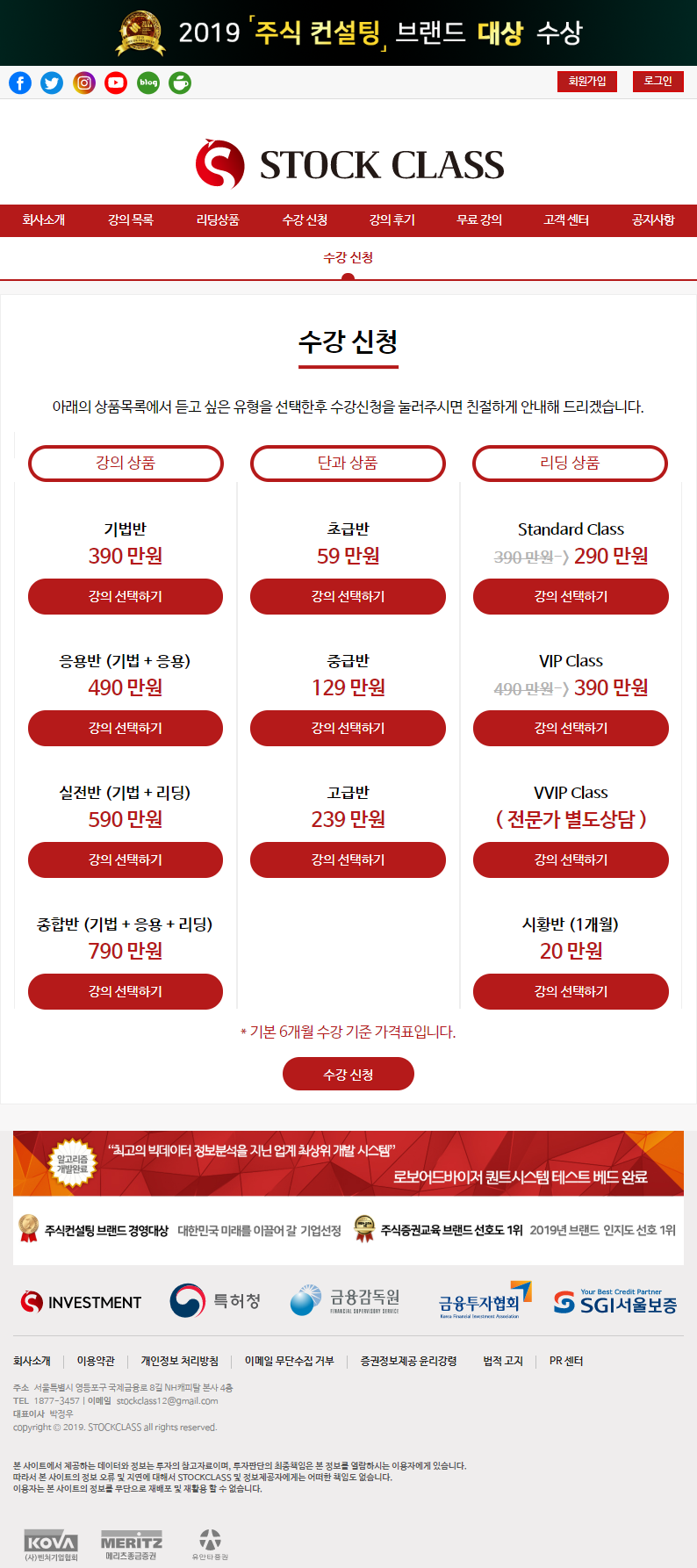Switch to 강의 후기 menu
The width and height of the screenshot is (697, 1568).
(392, 220)
